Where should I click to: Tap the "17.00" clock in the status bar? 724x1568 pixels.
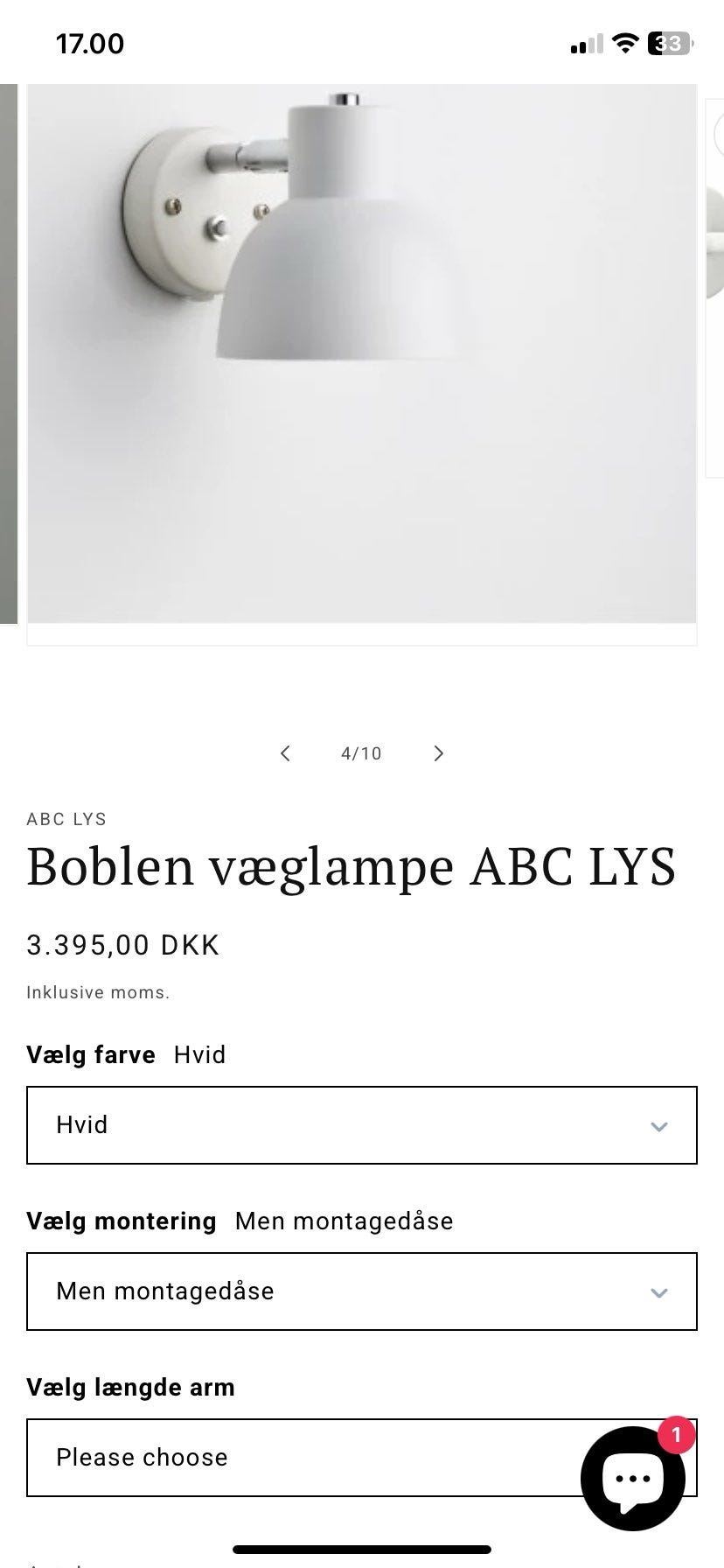point(88,43)
